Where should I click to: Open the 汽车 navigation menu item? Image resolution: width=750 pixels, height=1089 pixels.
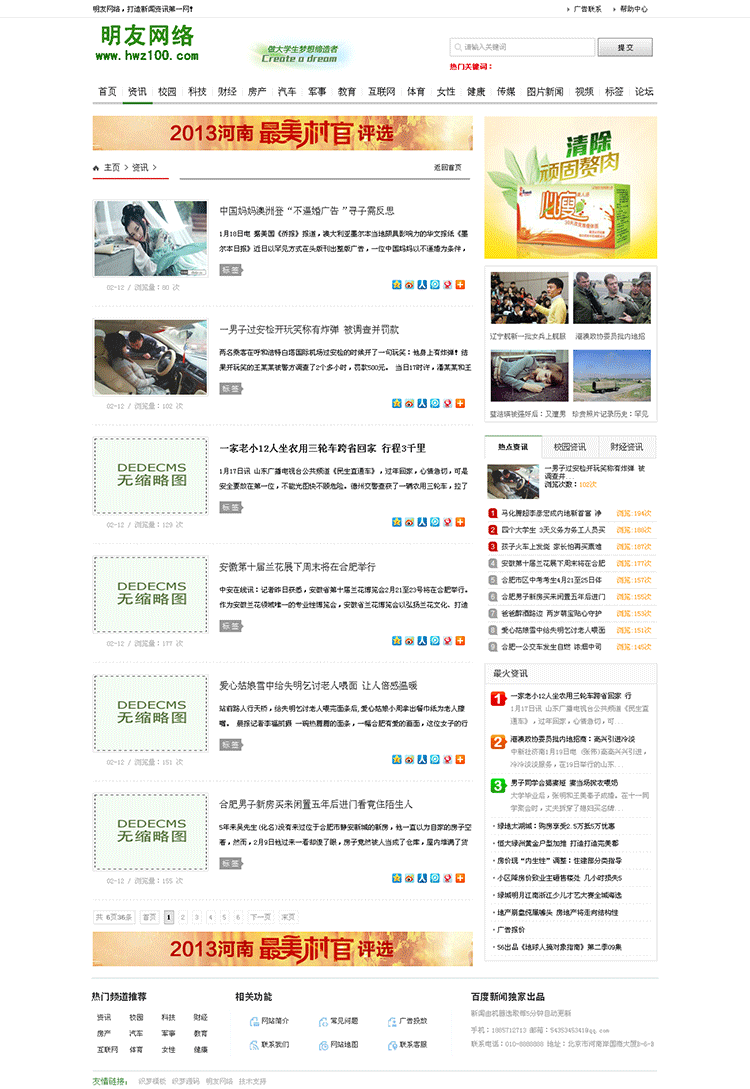coord(284,91)
